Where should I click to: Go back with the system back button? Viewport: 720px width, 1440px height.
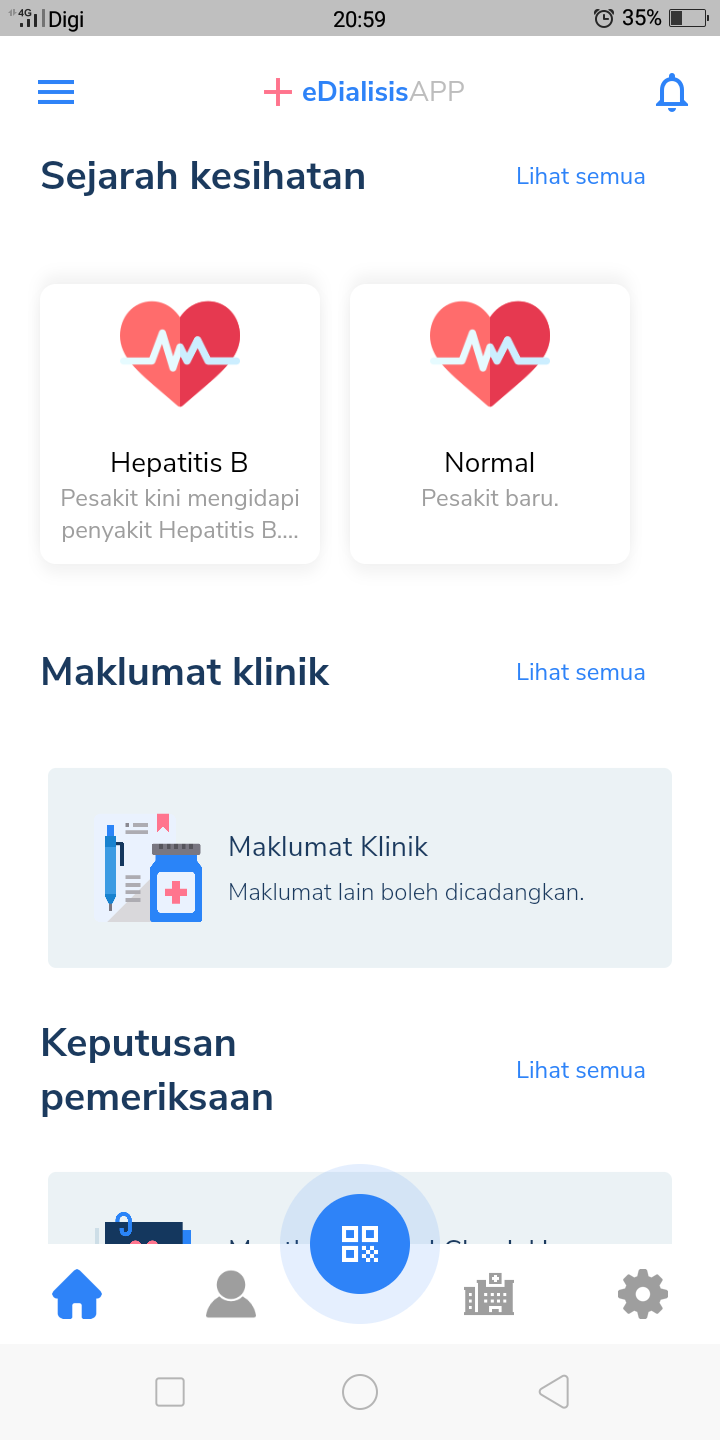pyautogui.click(x=553, y=1391)
